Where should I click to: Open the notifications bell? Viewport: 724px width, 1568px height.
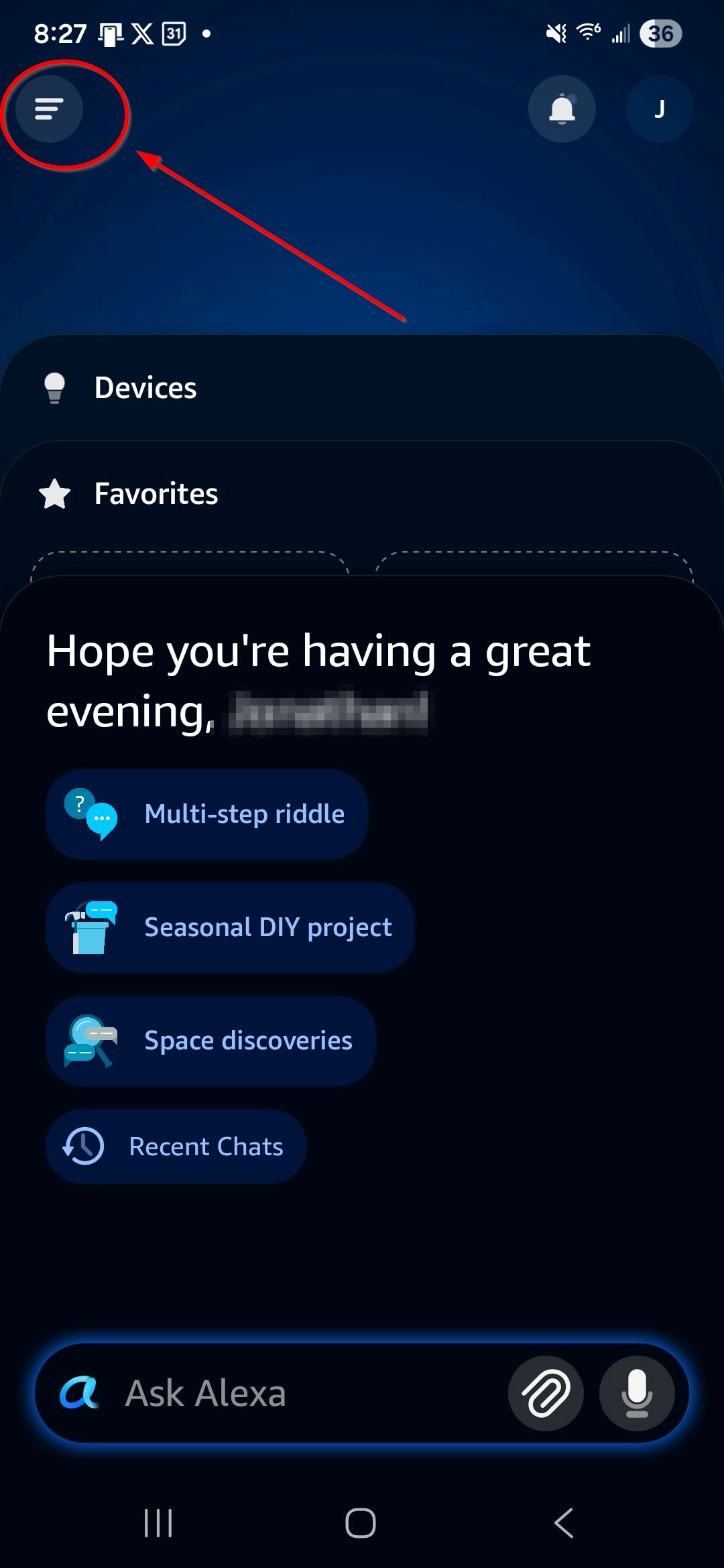point(562,109)
